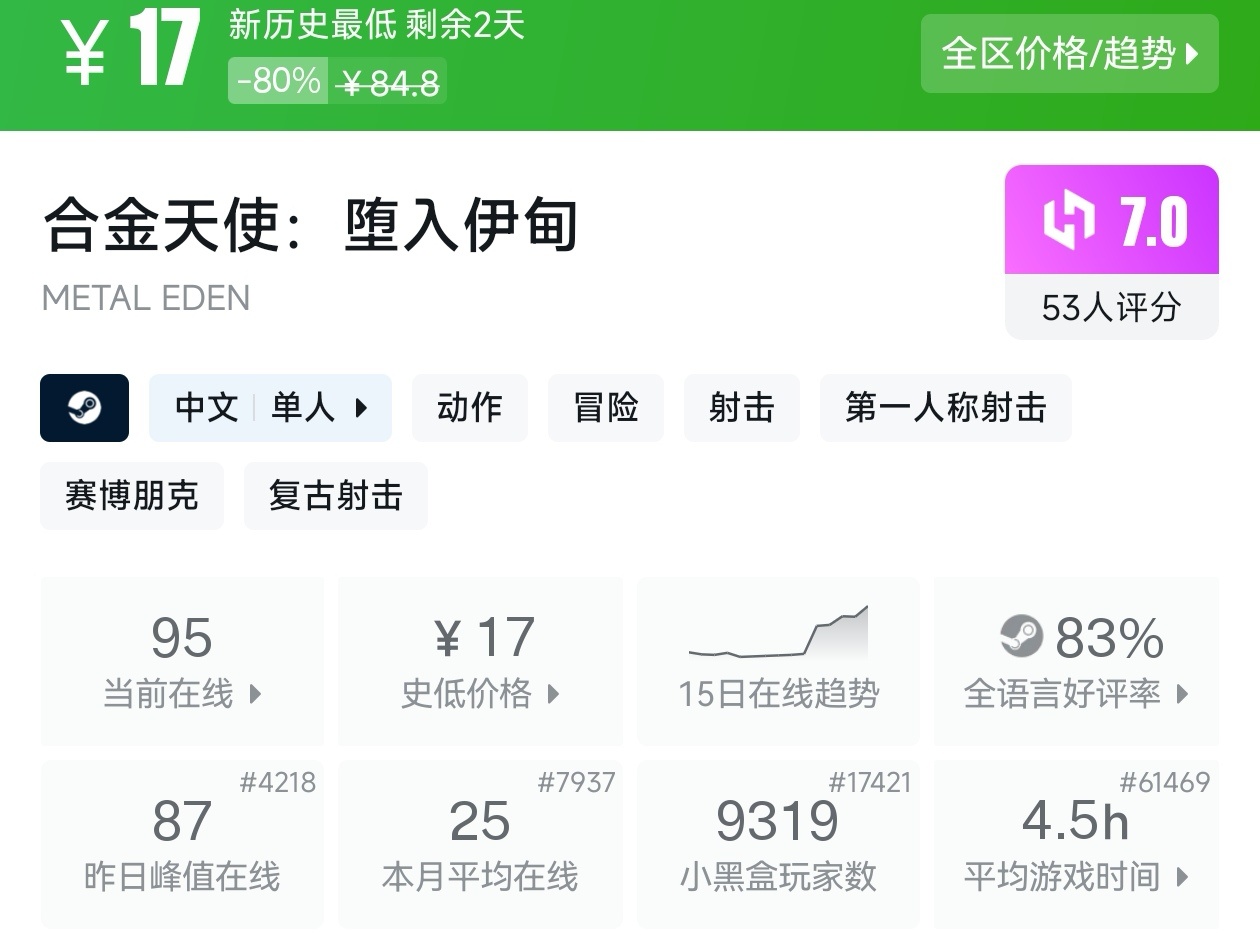Open 平均游戏时间 details
Image resolution: width=1260 pixels, height=952 pixels.
(1076, 845)
